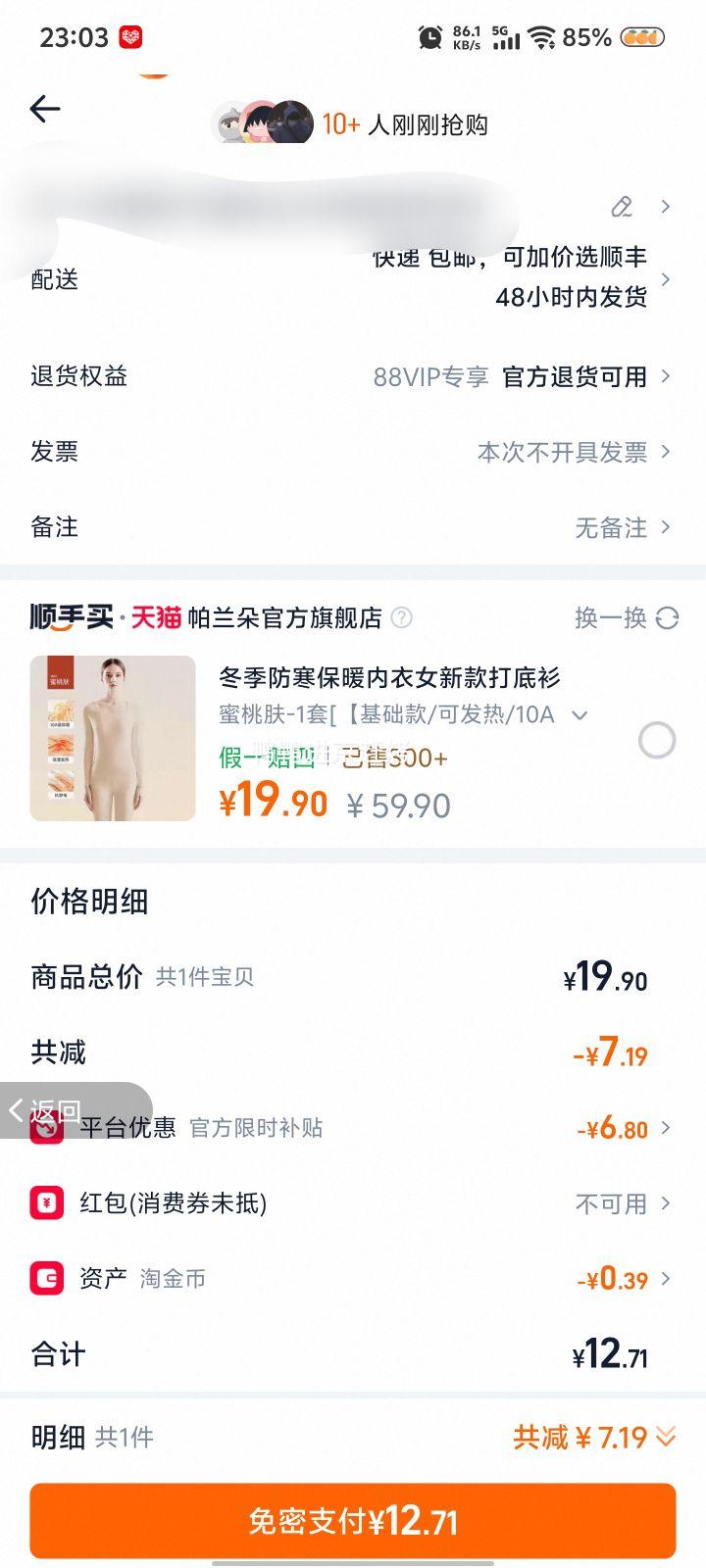Open the 平台优惠 coupon icon
The width and height of the screenshot is (706, 1568).
pos(47,1127)
